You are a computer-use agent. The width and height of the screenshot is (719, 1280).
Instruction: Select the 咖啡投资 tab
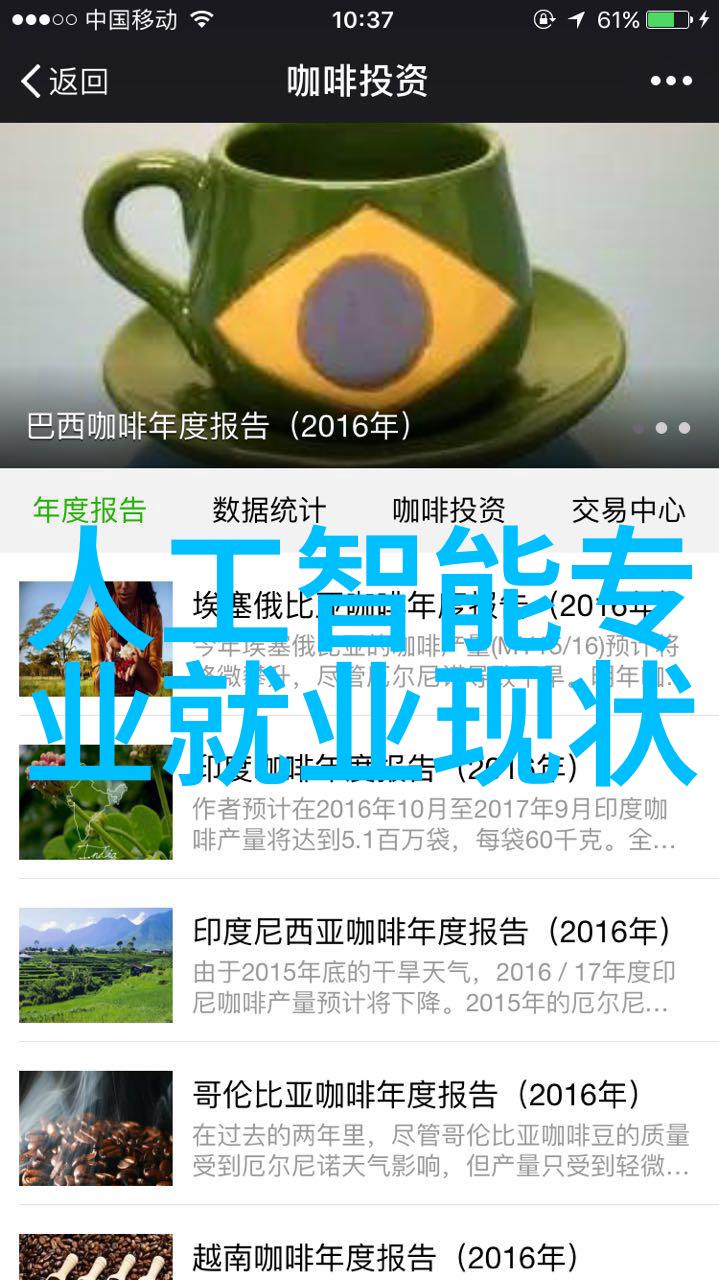449,510
